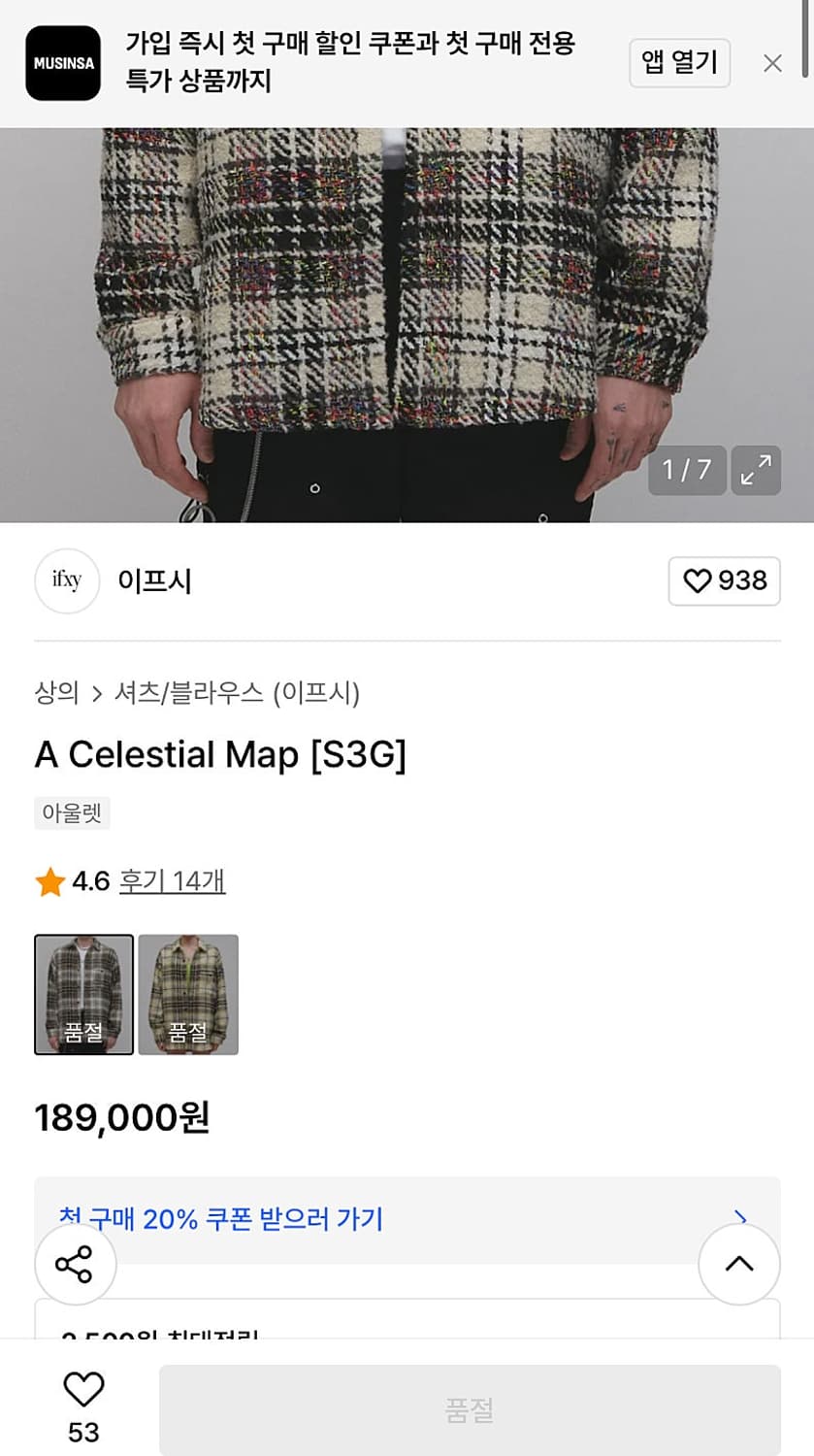Open the coupon details via right chevron
The height and width of the screenshot is (1456, 814).
(742, 1216)
